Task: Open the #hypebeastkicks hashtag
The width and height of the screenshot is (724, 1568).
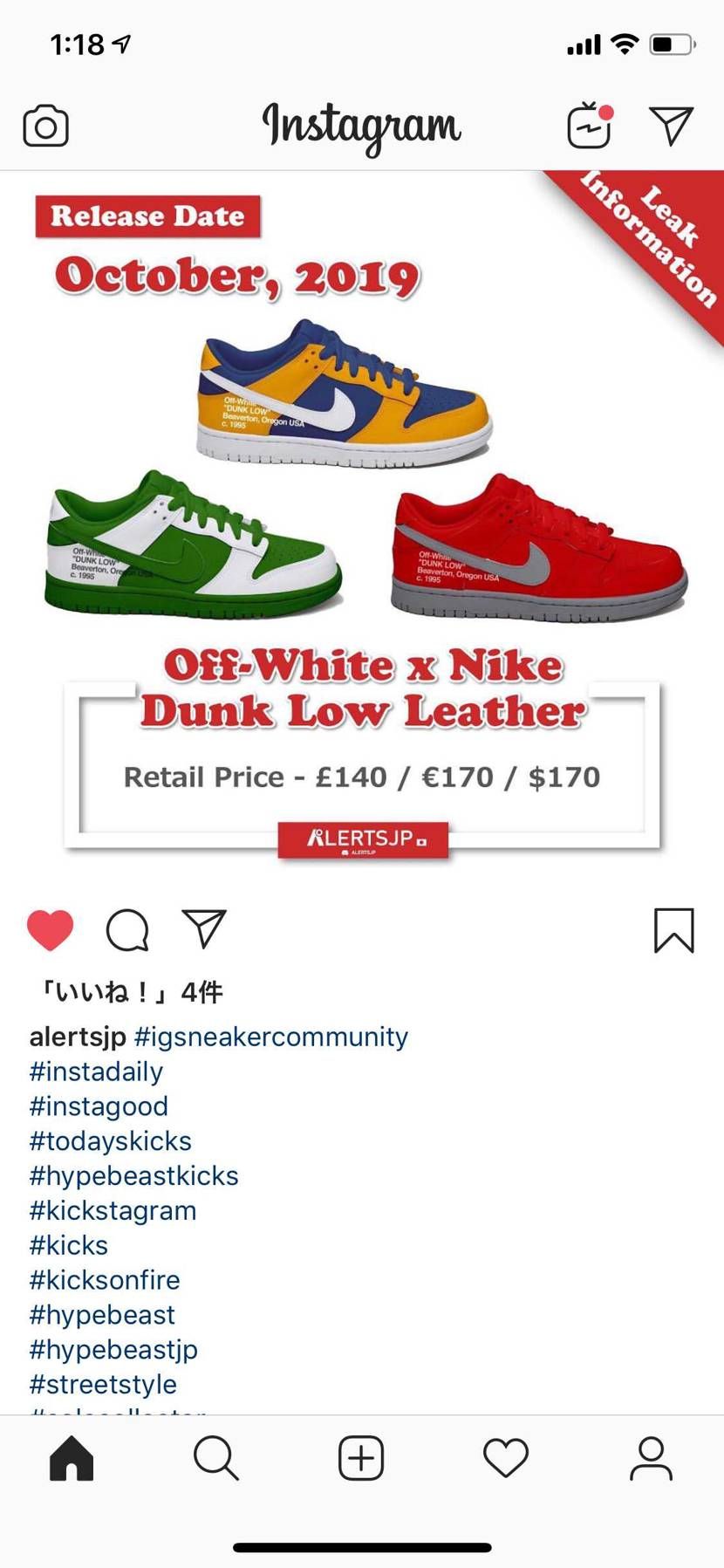Action: (133, 1175)
